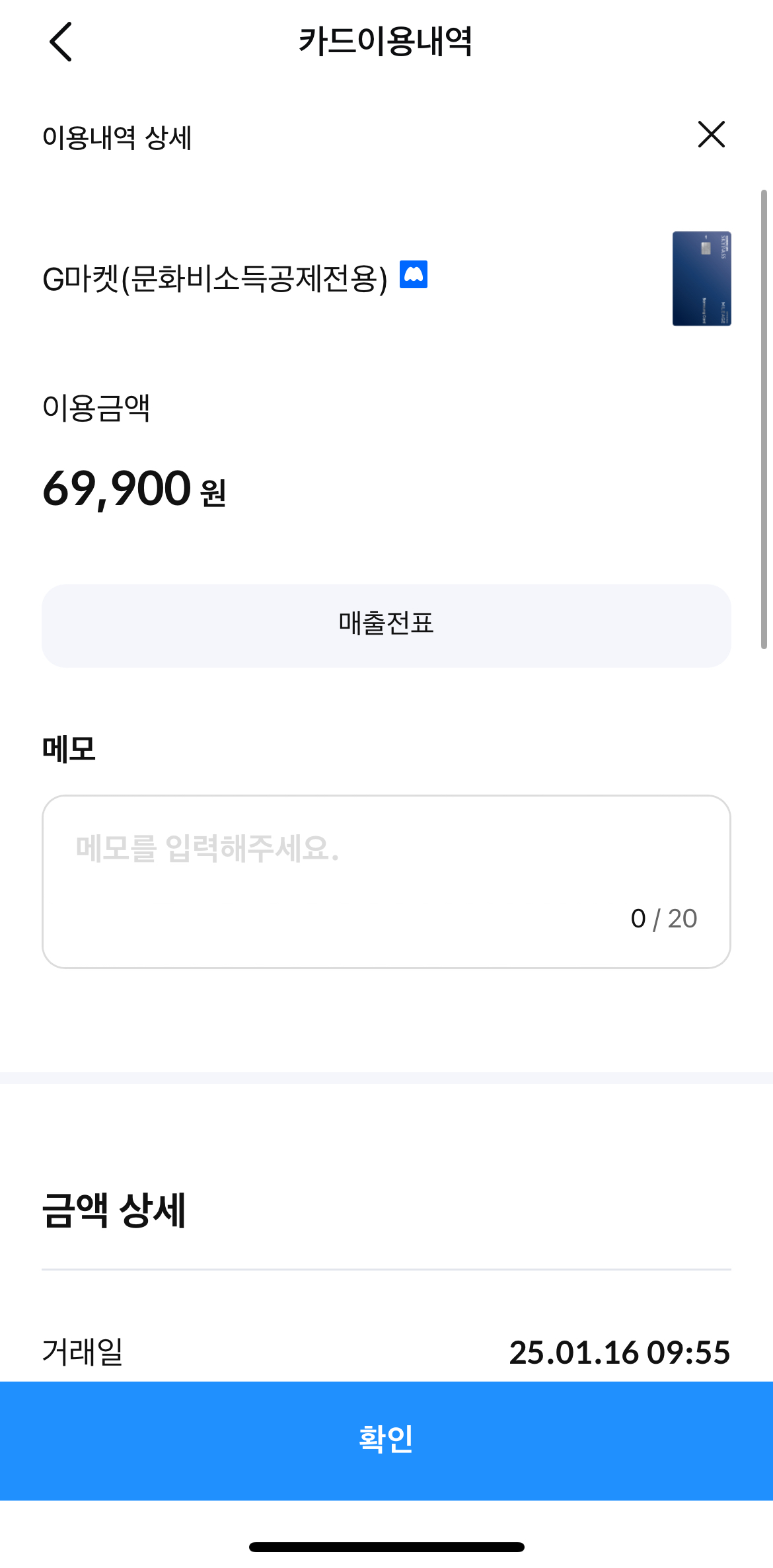Tap the blue icon next to G마켓

tap(414, 274)
